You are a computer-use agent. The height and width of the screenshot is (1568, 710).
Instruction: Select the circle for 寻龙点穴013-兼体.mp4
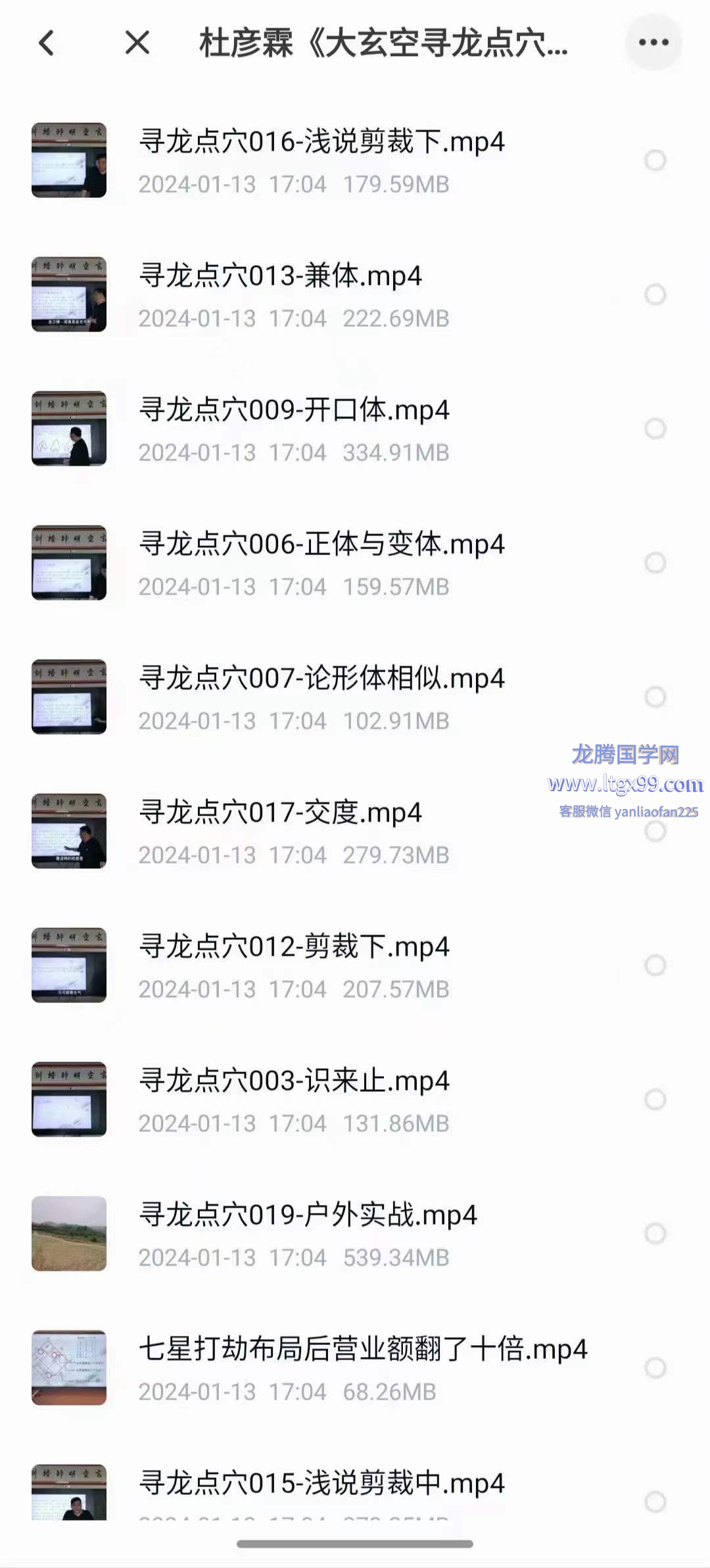point(655,294)
